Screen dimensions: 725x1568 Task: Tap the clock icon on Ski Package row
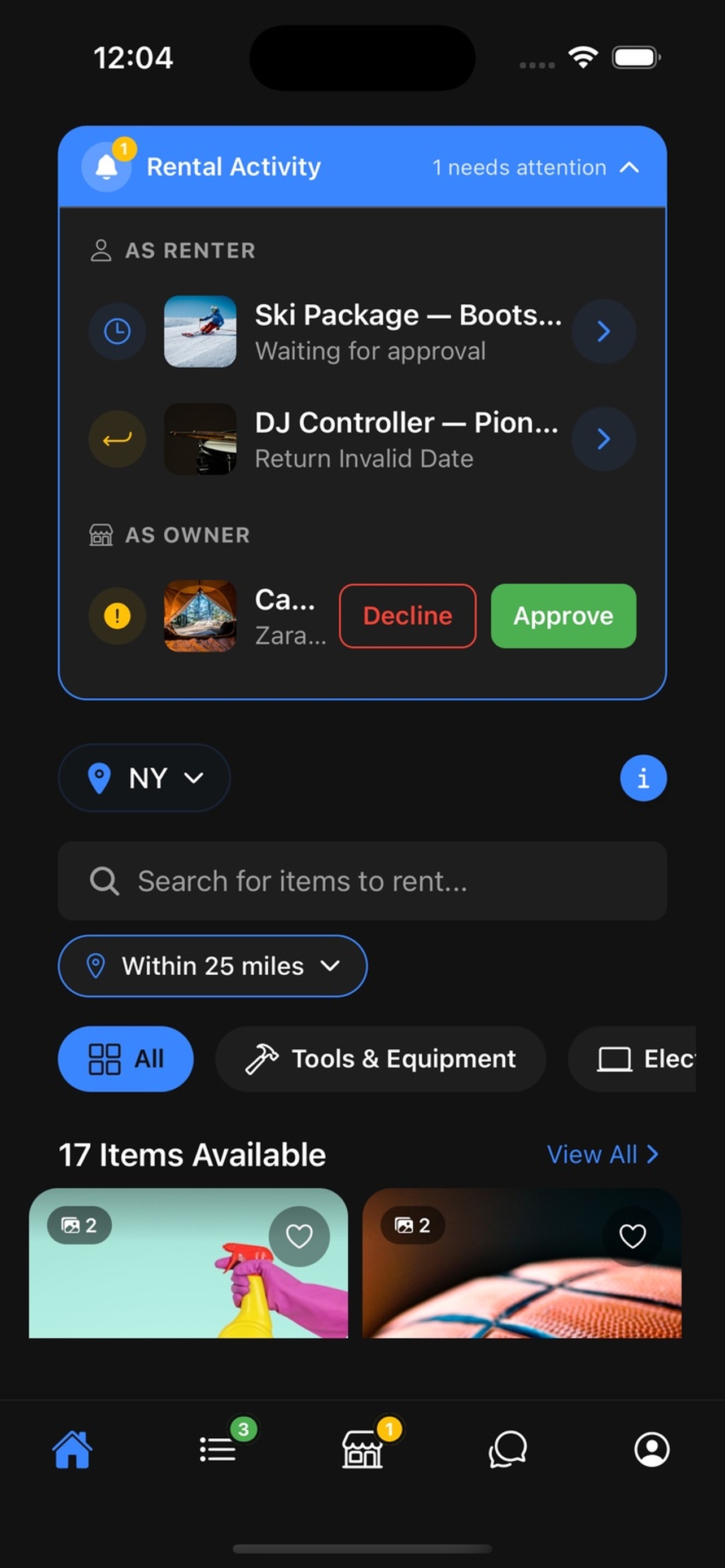coord(117,331)
